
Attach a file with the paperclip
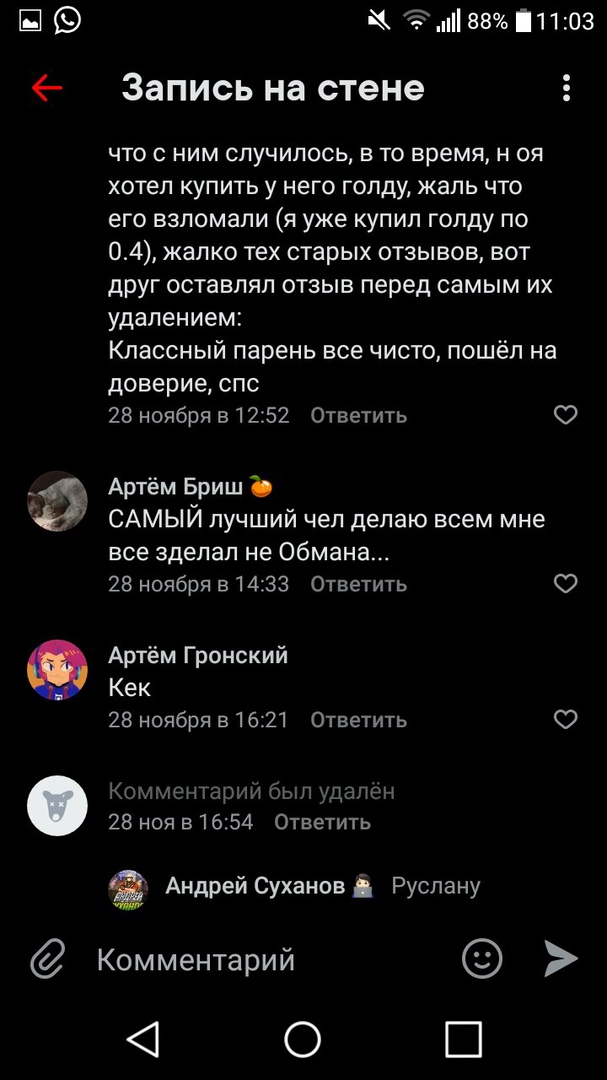coord(47,960)
